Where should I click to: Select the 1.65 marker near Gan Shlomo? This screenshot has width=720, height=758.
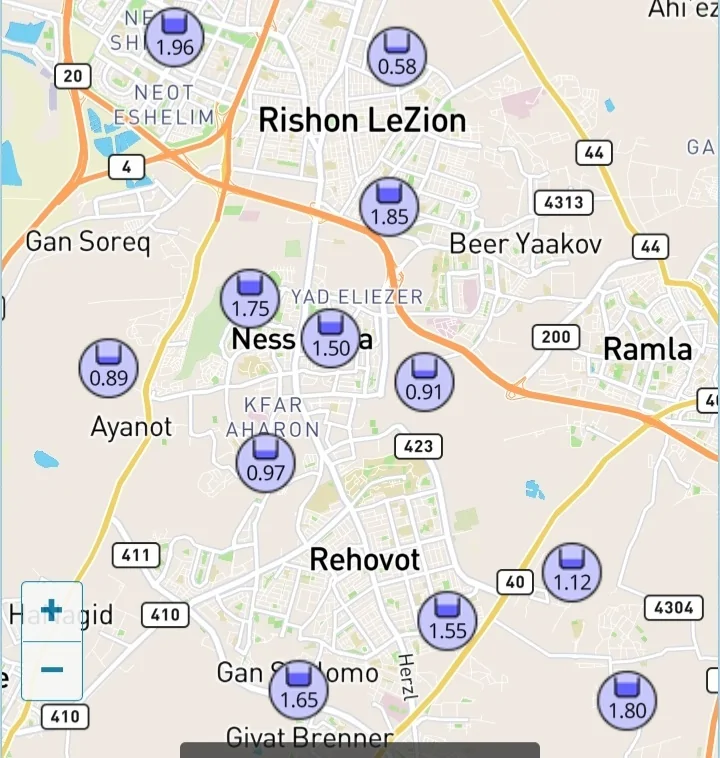coord(299,690)
